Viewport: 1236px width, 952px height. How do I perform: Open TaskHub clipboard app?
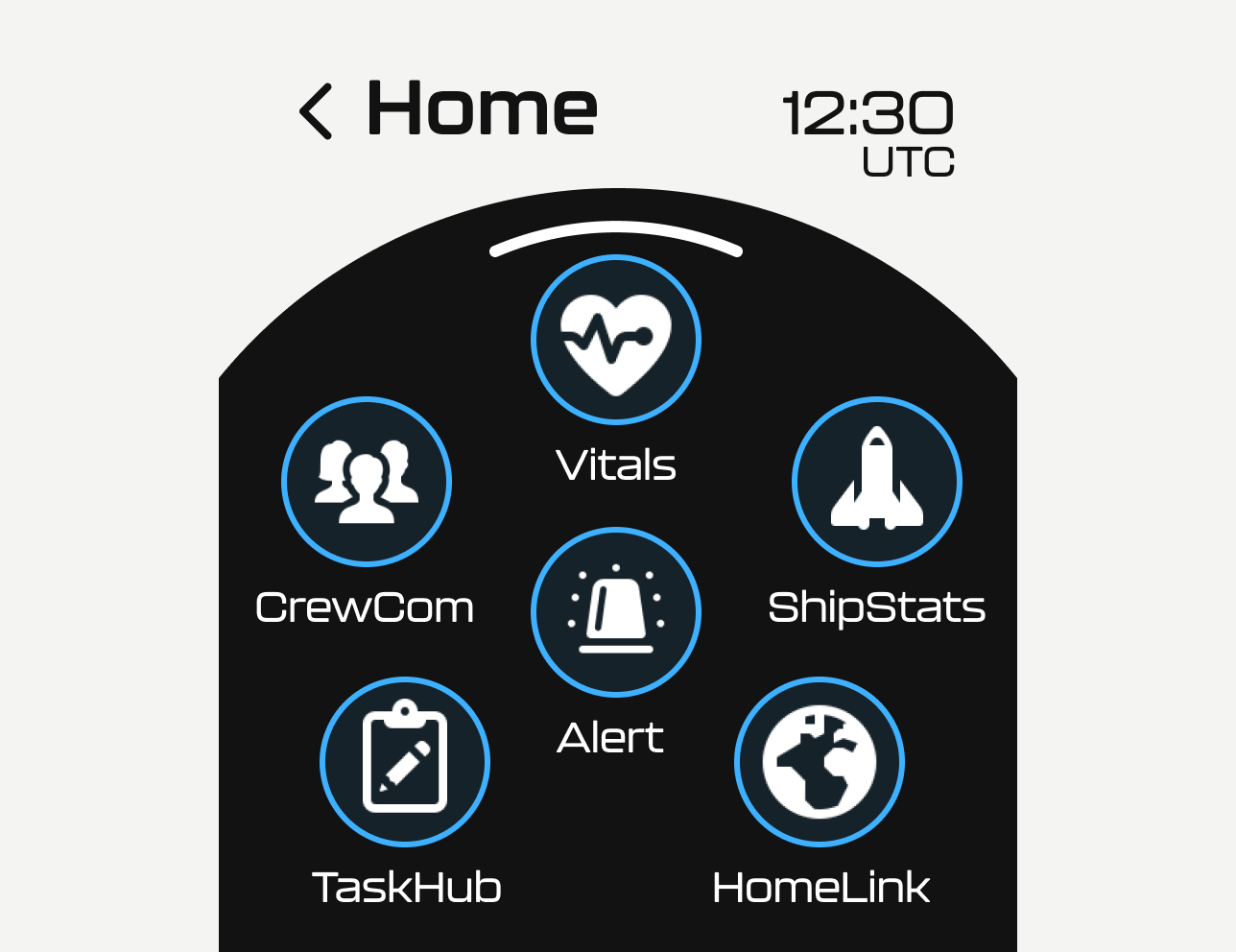click(x=405, y=762)
